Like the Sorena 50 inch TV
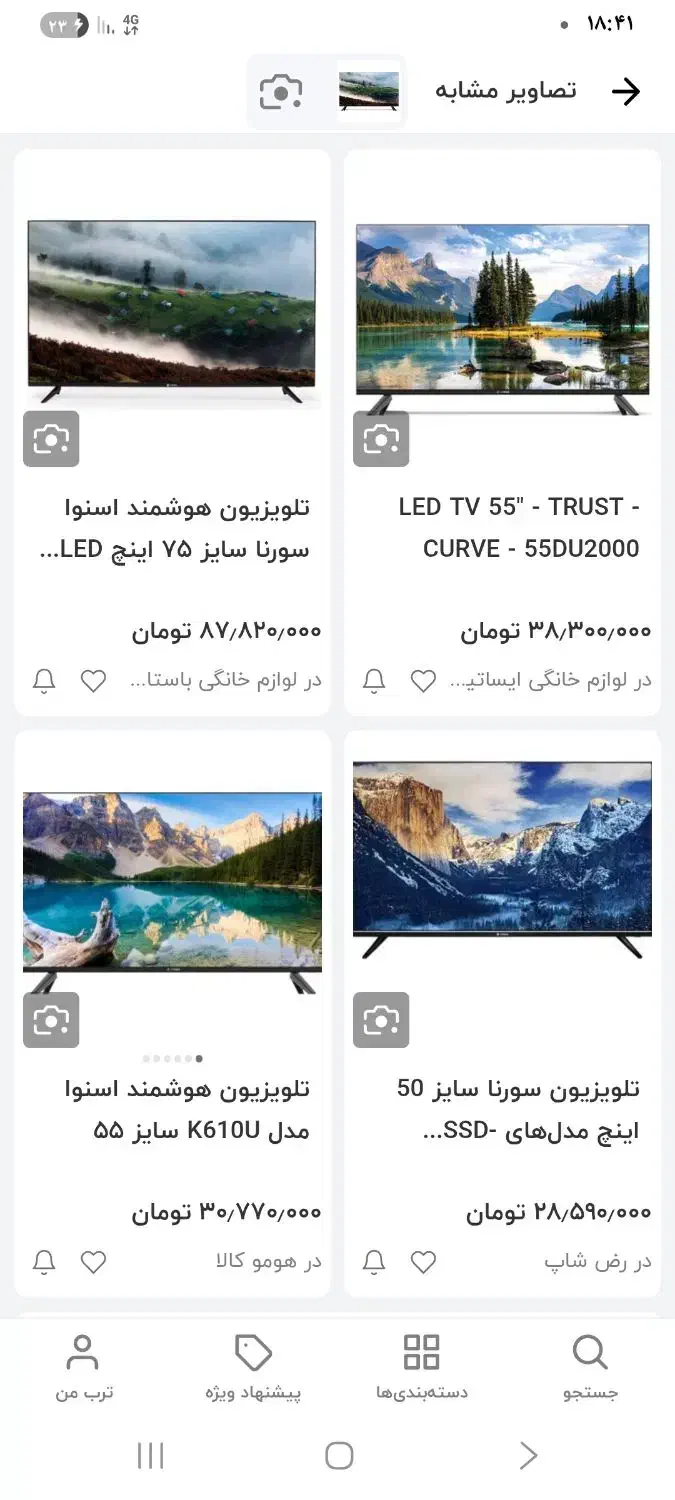This screenshot has width=675, height=1500. coord(424,1262)
